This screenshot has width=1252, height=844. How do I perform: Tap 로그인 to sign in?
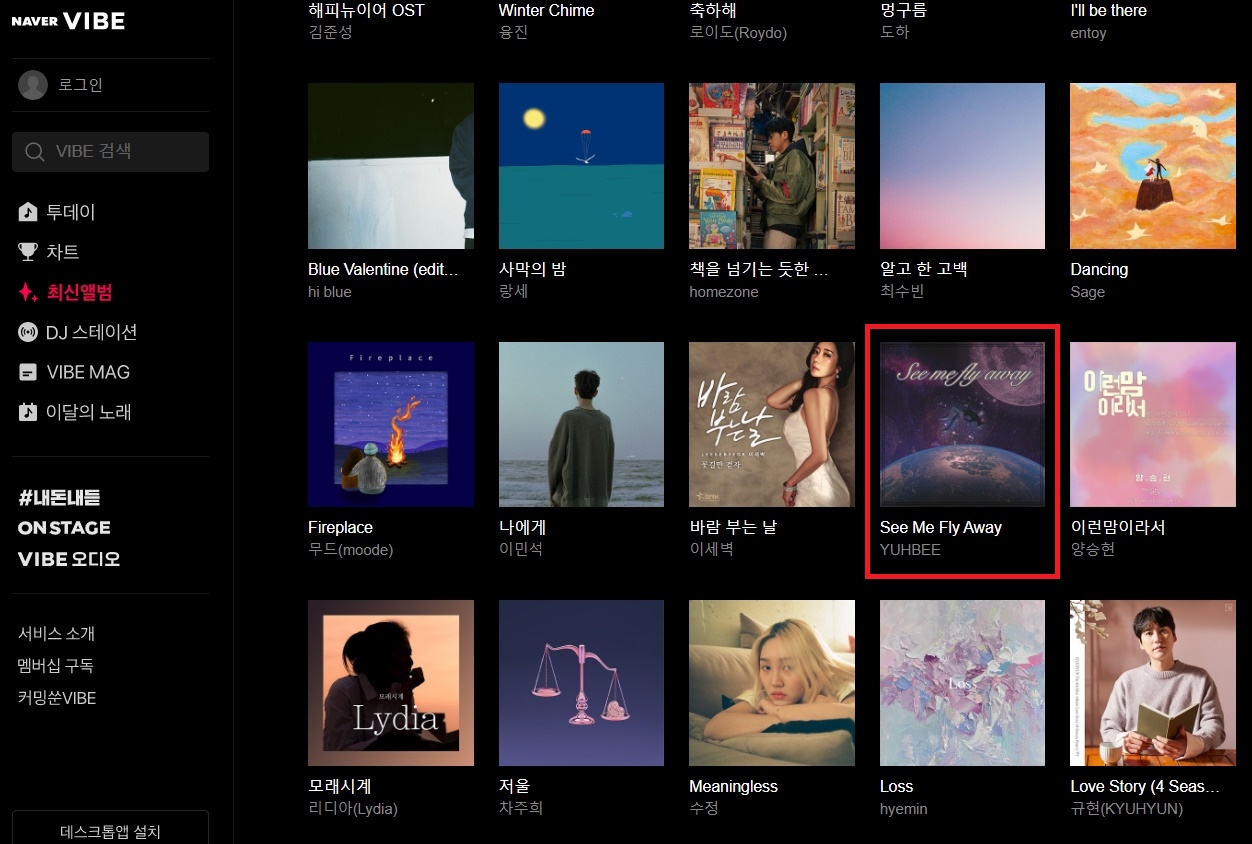(x=80, y=85)
